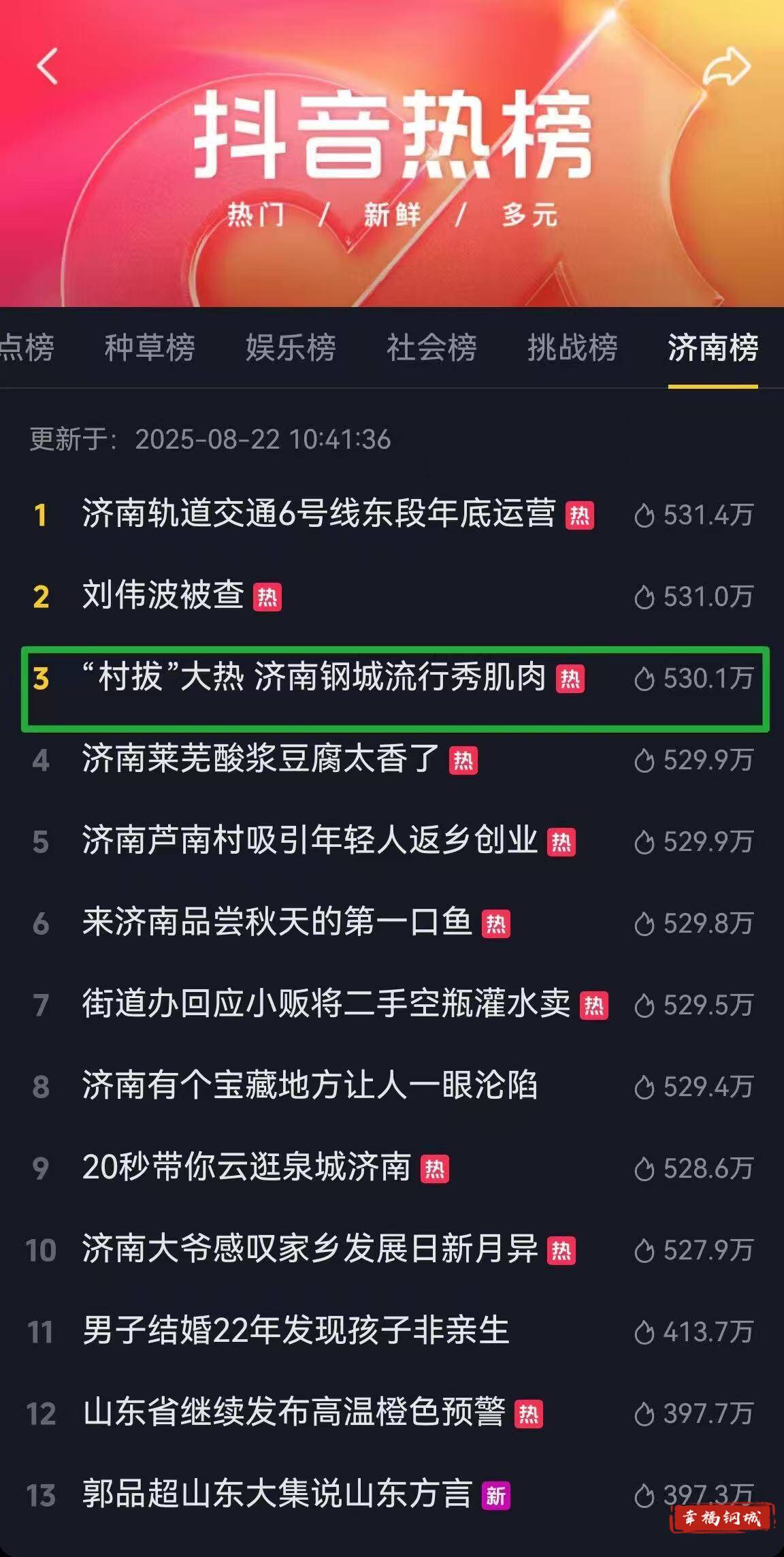Screen dimensions: 784x1557
Task: Switch to the 娱乐榜 tab
Action: 291,348
